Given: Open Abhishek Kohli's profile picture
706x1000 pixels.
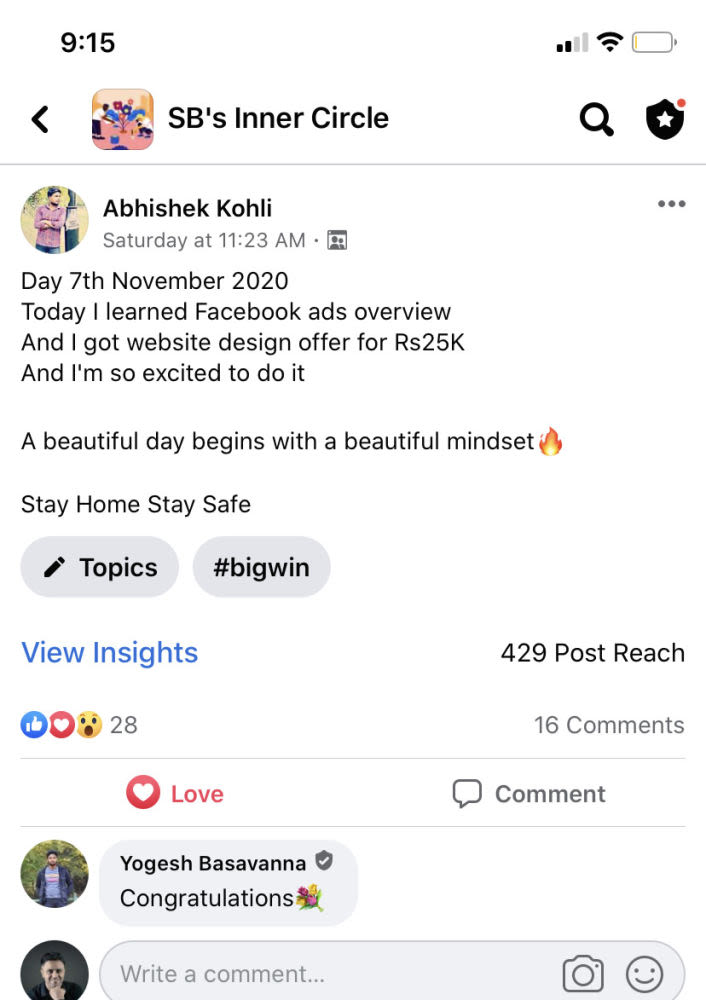Looking at the screenshot, I should point(54,219).
